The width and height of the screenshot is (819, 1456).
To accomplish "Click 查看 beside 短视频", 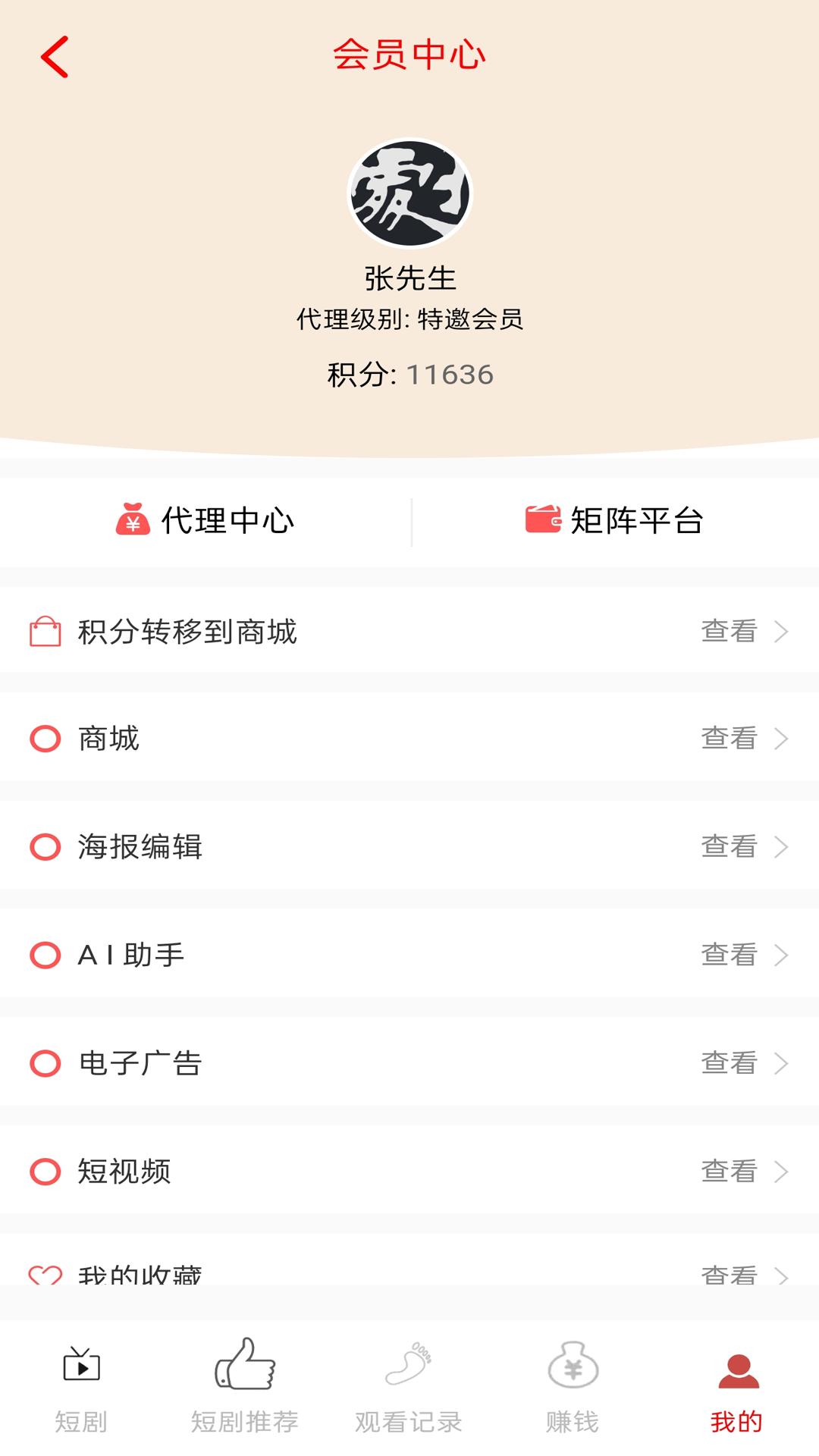I will [x=730, y=1172].
